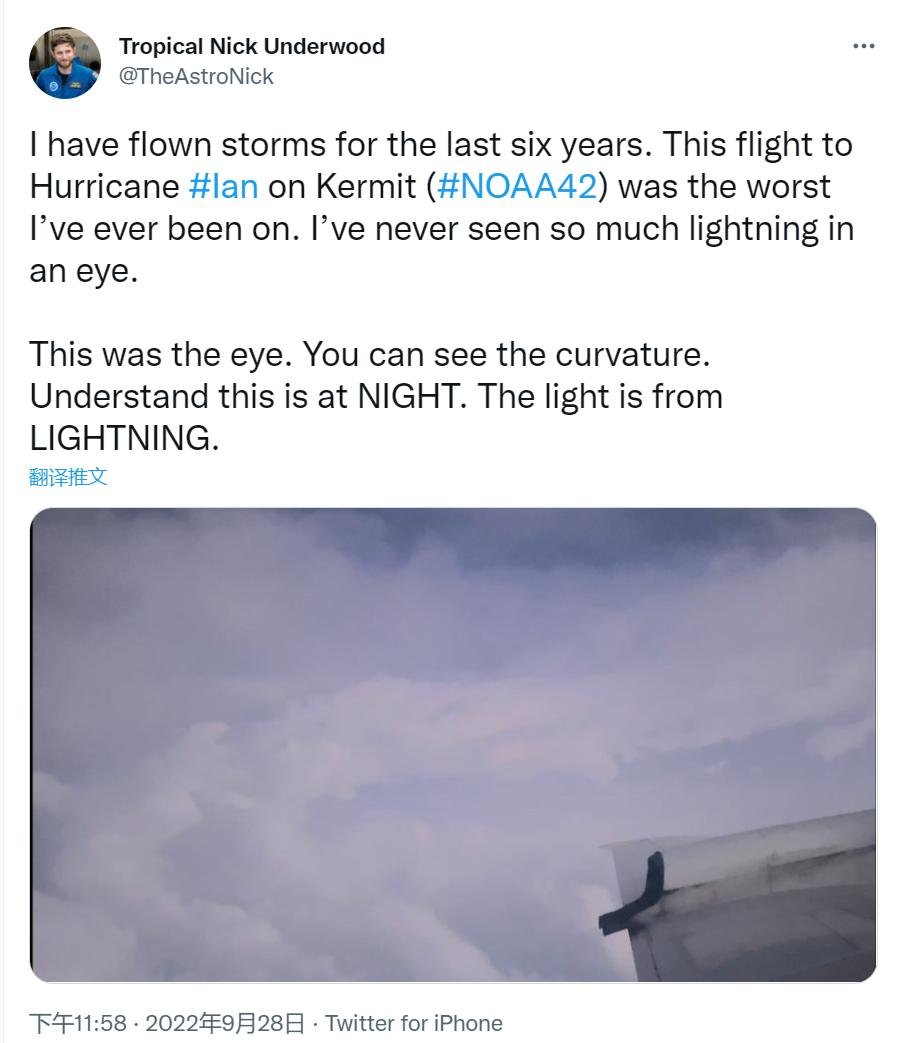Open the #NOAA42 hashtag
899x1043 pixels.
(x=517, y=187)
